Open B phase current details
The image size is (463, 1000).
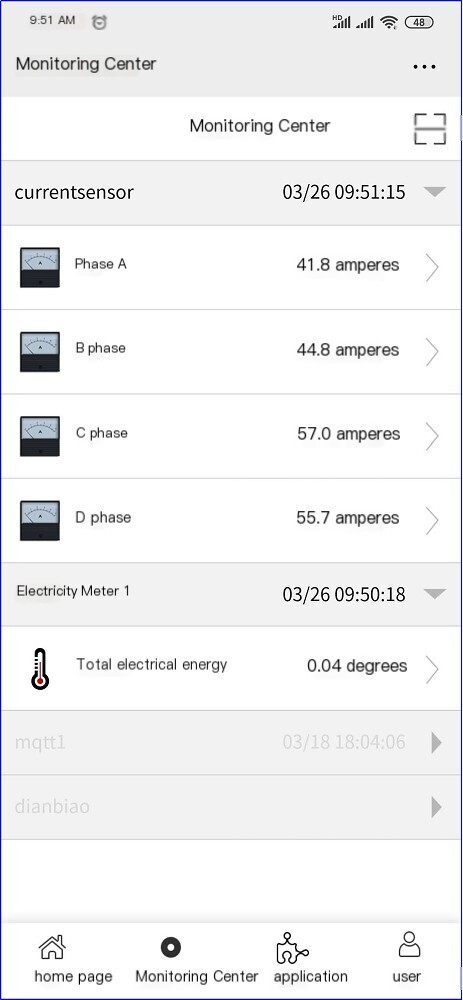[232, 351]
